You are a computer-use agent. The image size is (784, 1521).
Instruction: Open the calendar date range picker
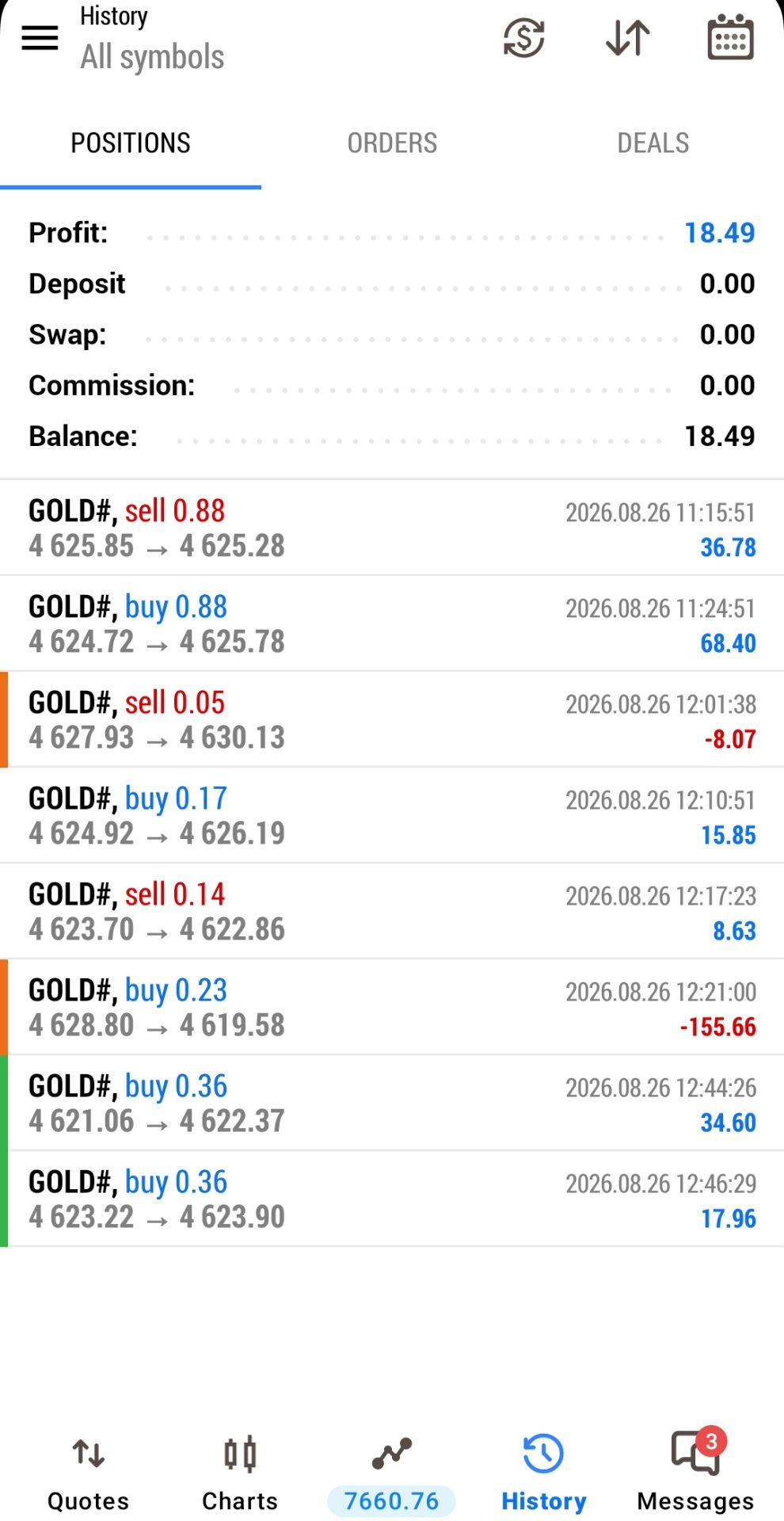(729, 37)
